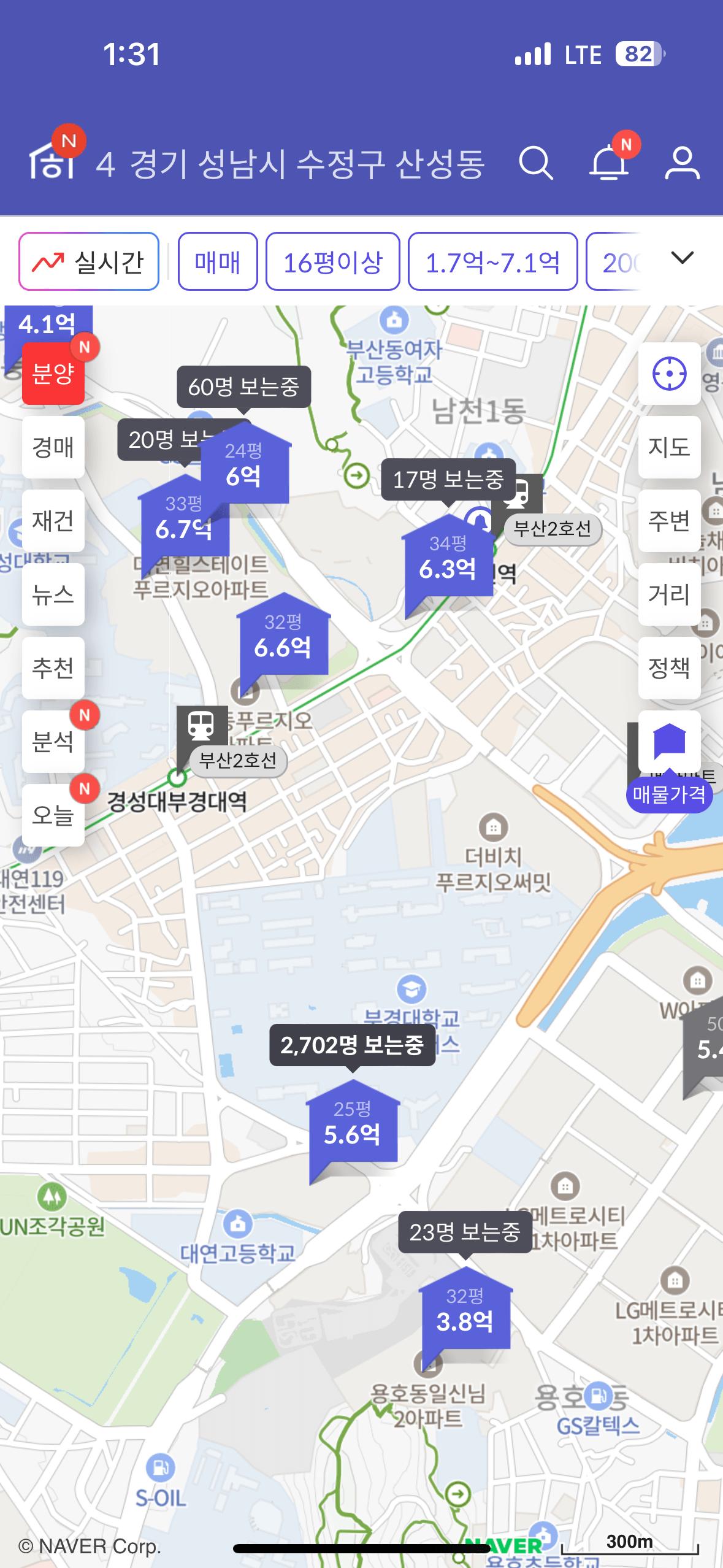Open the 재건 reconstruction menu
This screenshot has height=1568, width=723.
click(53, 521)
